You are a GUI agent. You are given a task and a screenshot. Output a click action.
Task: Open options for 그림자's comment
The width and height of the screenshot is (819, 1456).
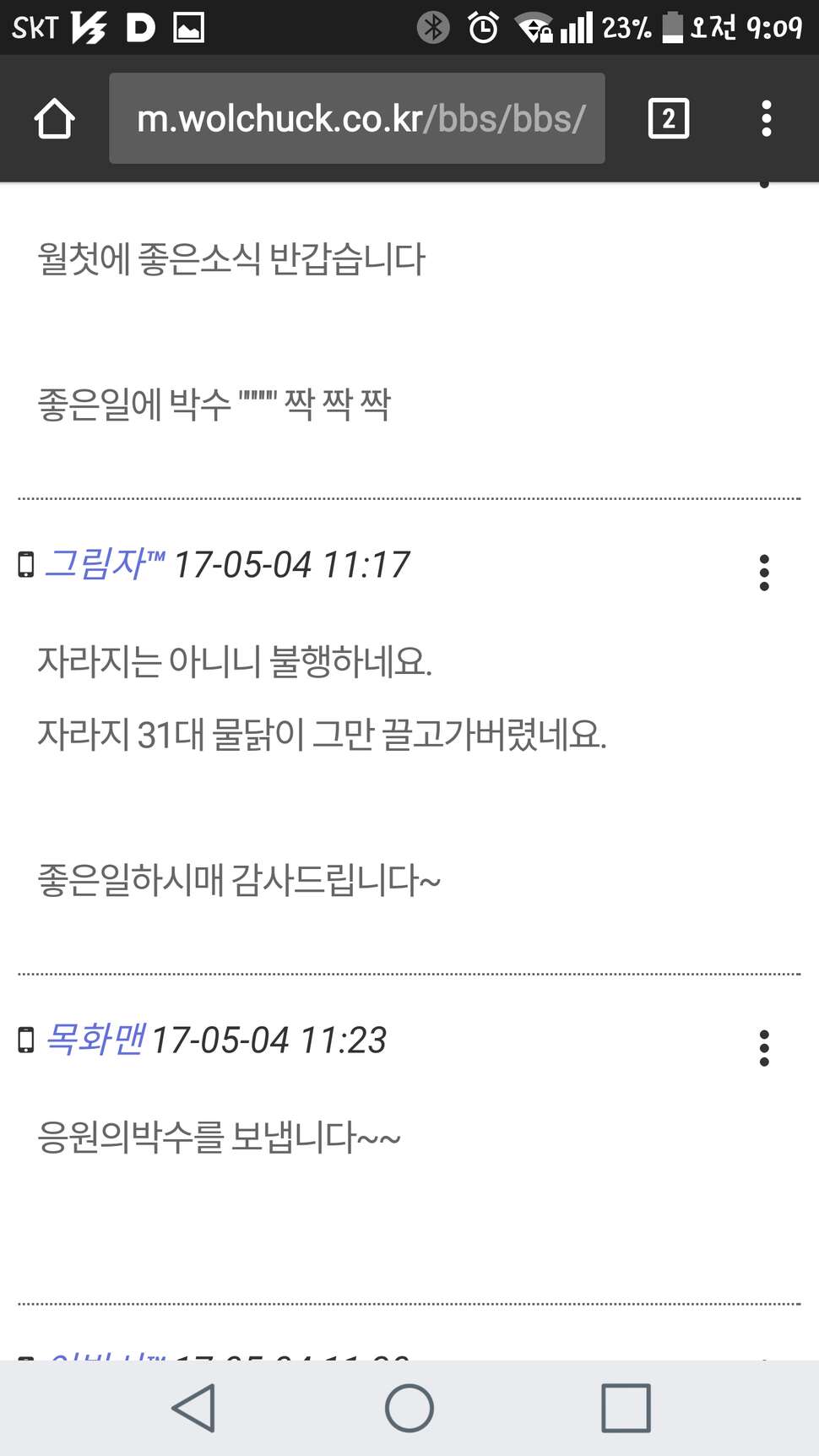pyautogui.click(x=764, y=573)
